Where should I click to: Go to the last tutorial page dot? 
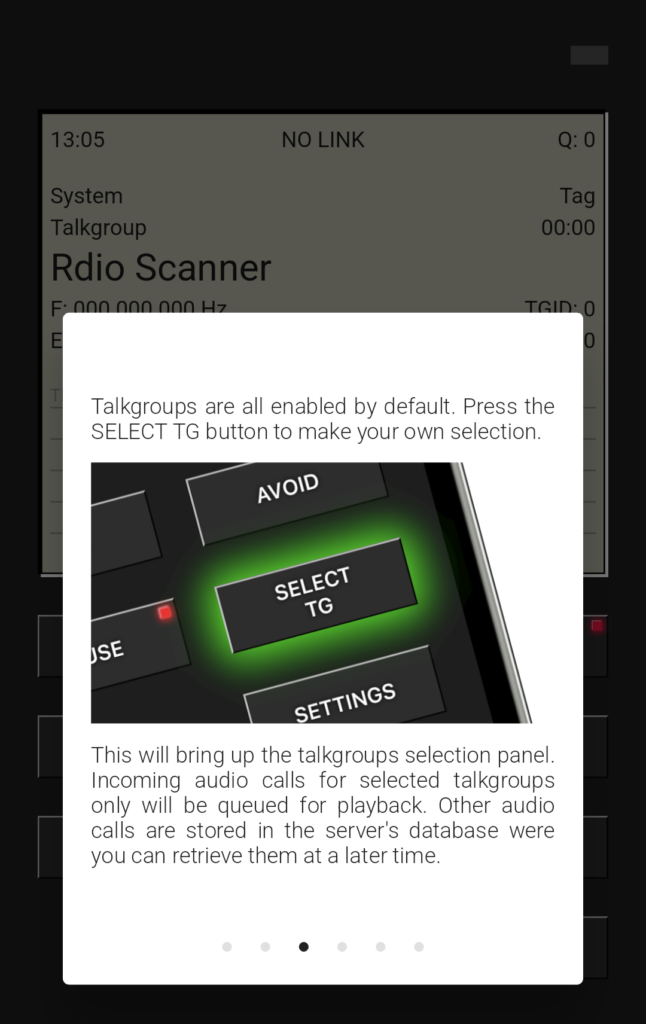coord(419,946)
